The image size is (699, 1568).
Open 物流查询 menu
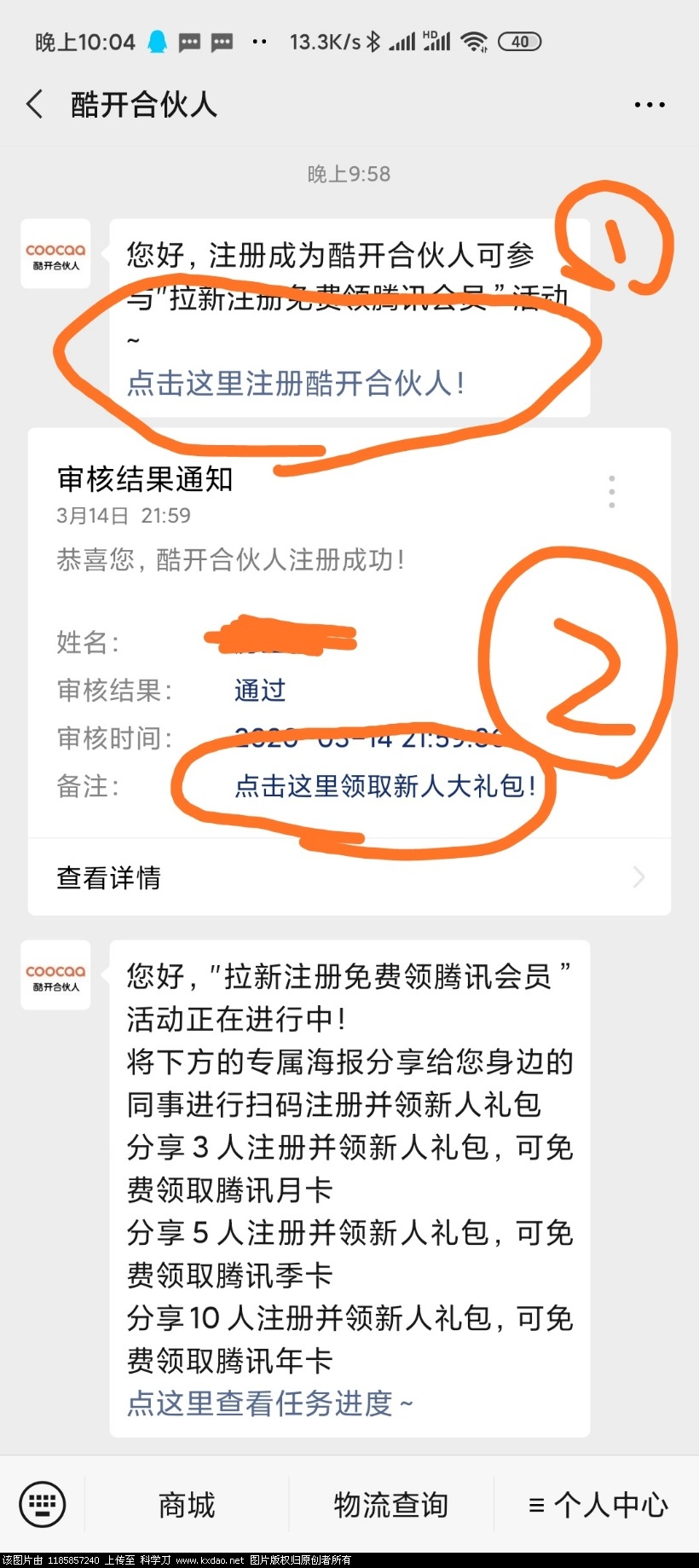[391, 1505]
